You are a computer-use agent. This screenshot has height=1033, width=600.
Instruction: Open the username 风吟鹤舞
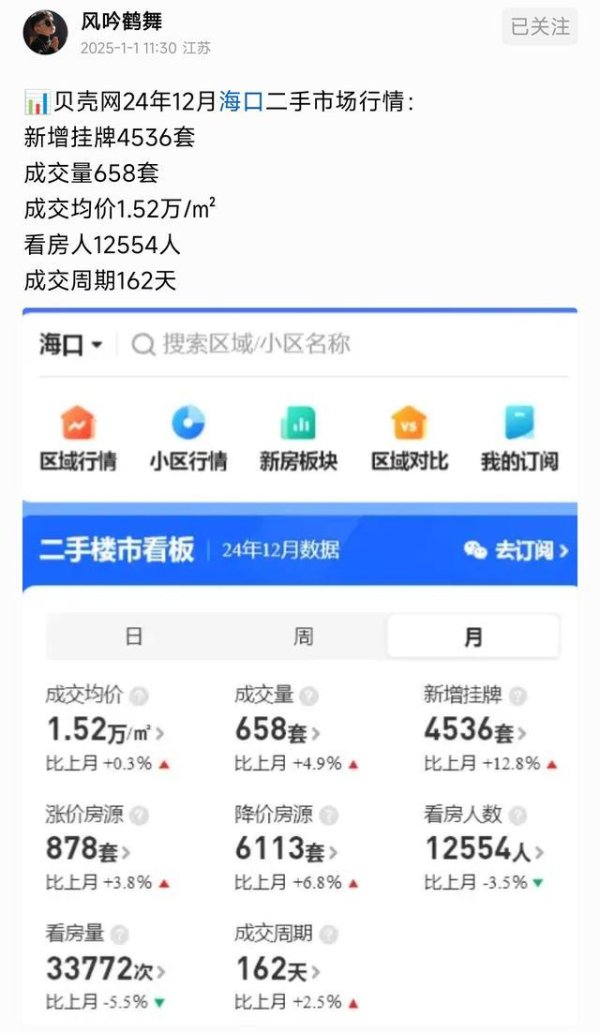point(120,22)
